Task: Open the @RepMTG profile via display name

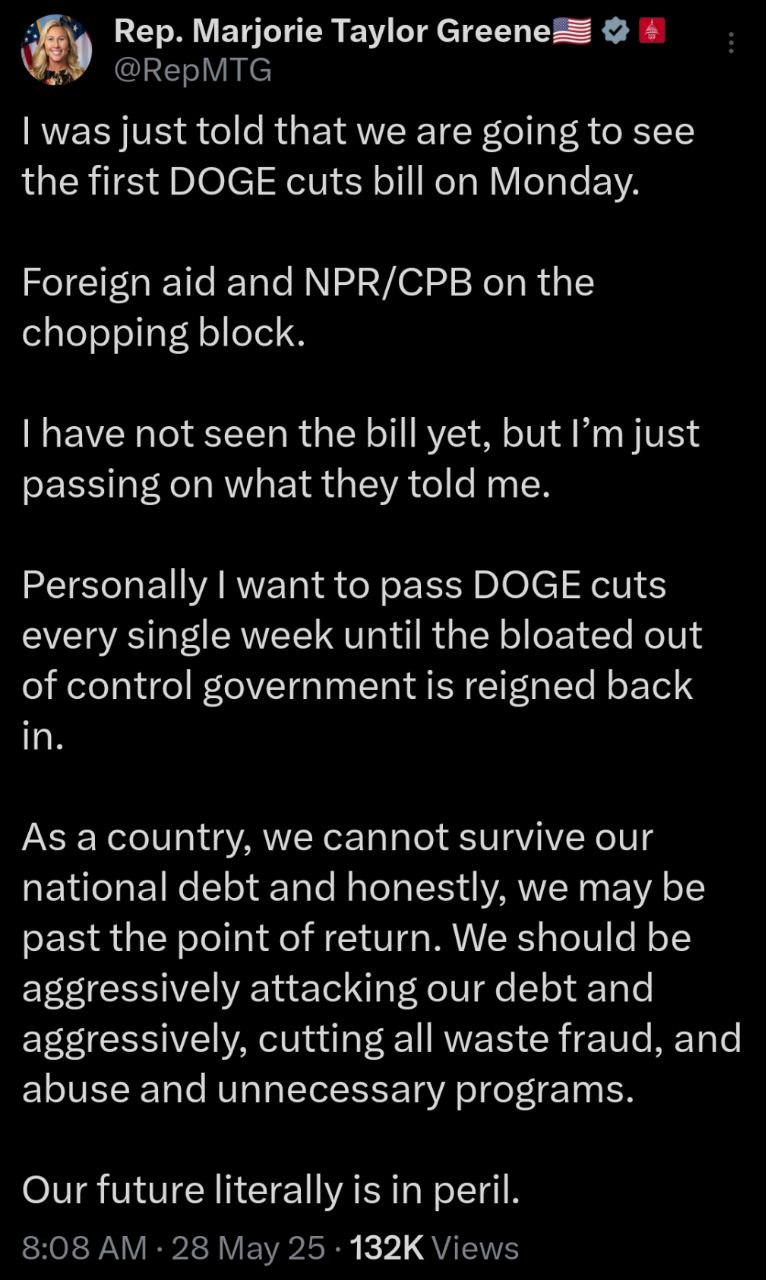Action: click(x=332, y=31)
